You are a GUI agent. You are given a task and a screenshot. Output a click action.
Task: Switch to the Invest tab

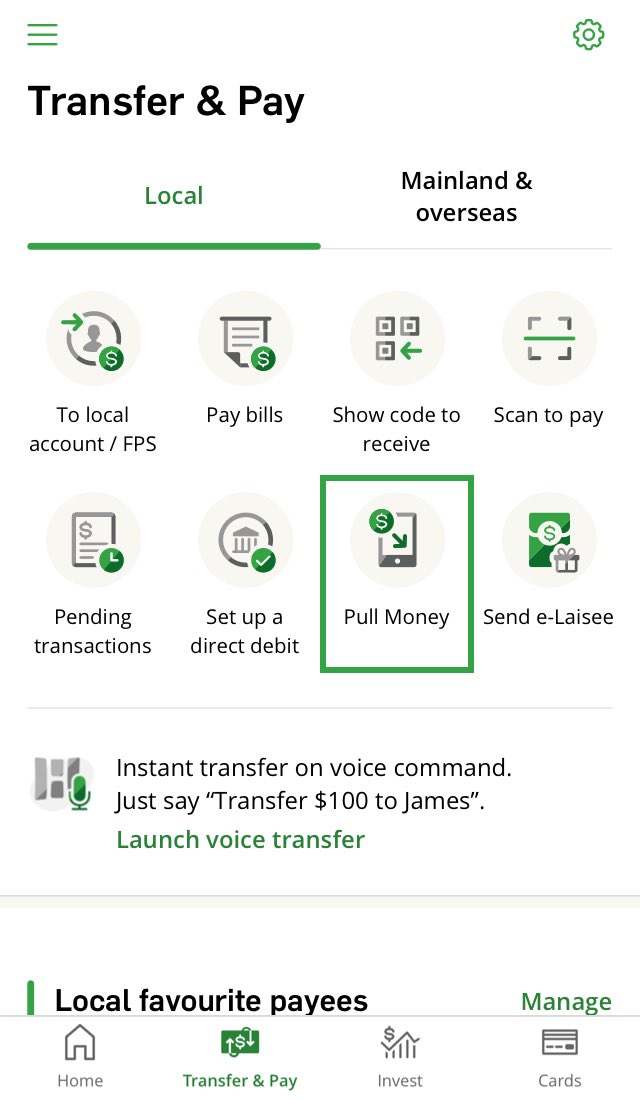[400, 1058]
